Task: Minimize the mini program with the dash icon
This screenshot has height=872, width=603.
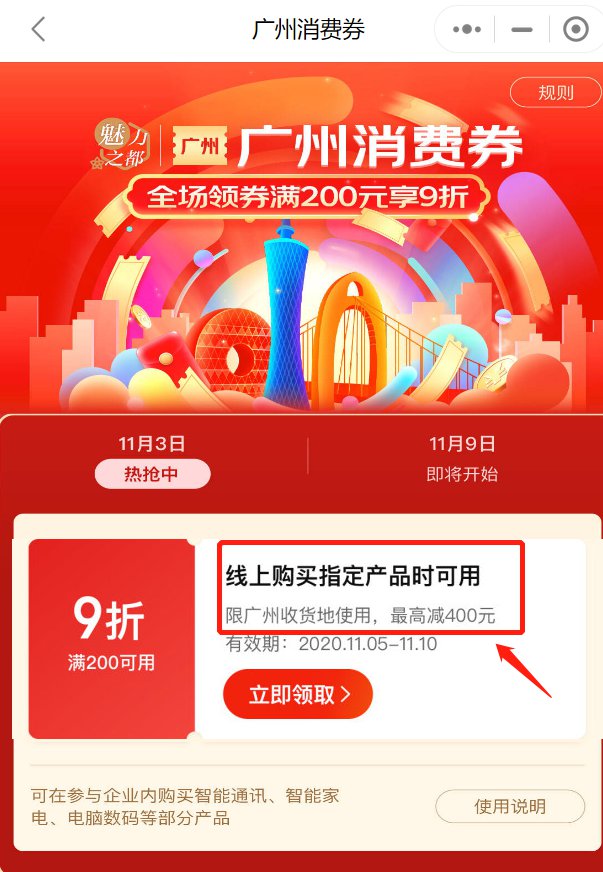Action: coord(522,30)
